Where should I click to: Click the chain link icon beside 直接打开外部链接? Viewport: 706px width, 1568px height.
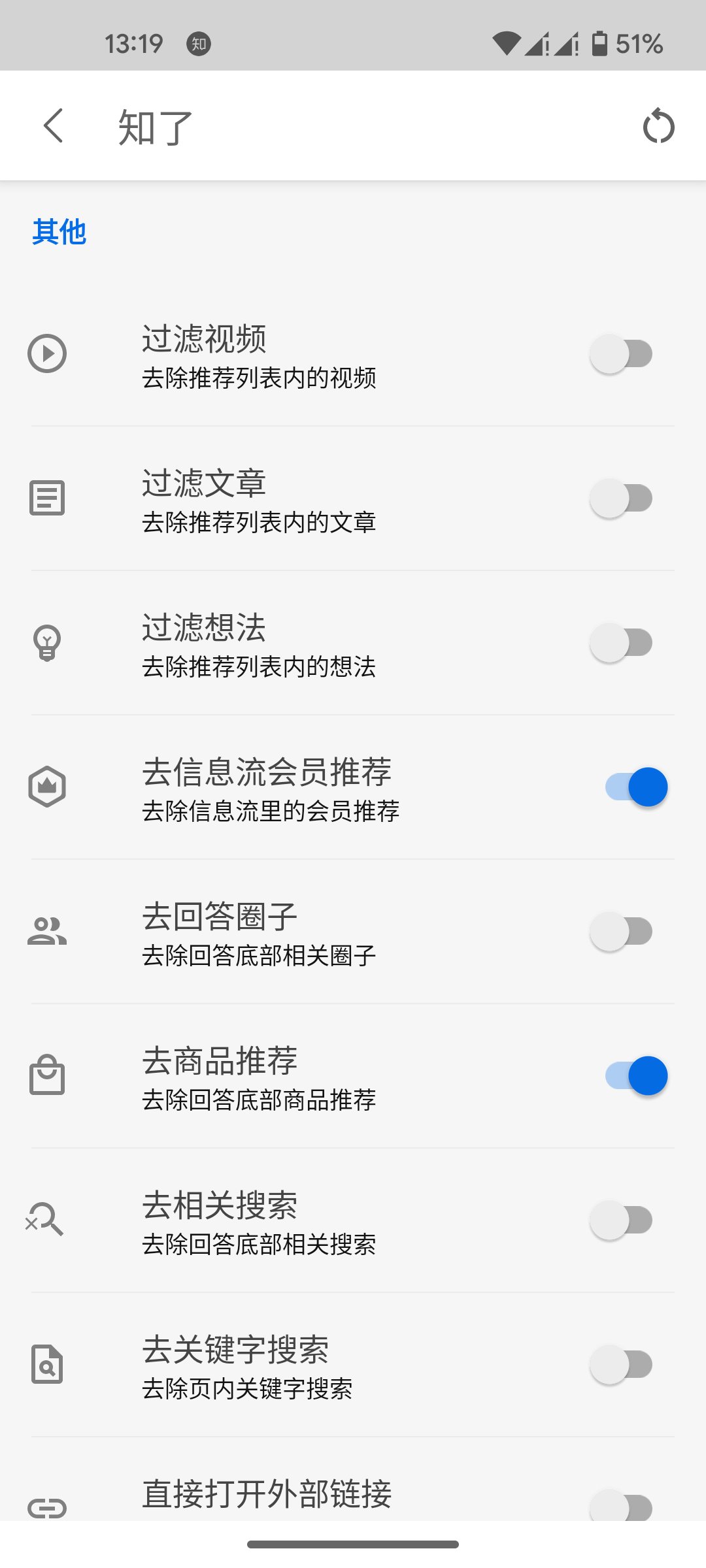pos(47,1509)
